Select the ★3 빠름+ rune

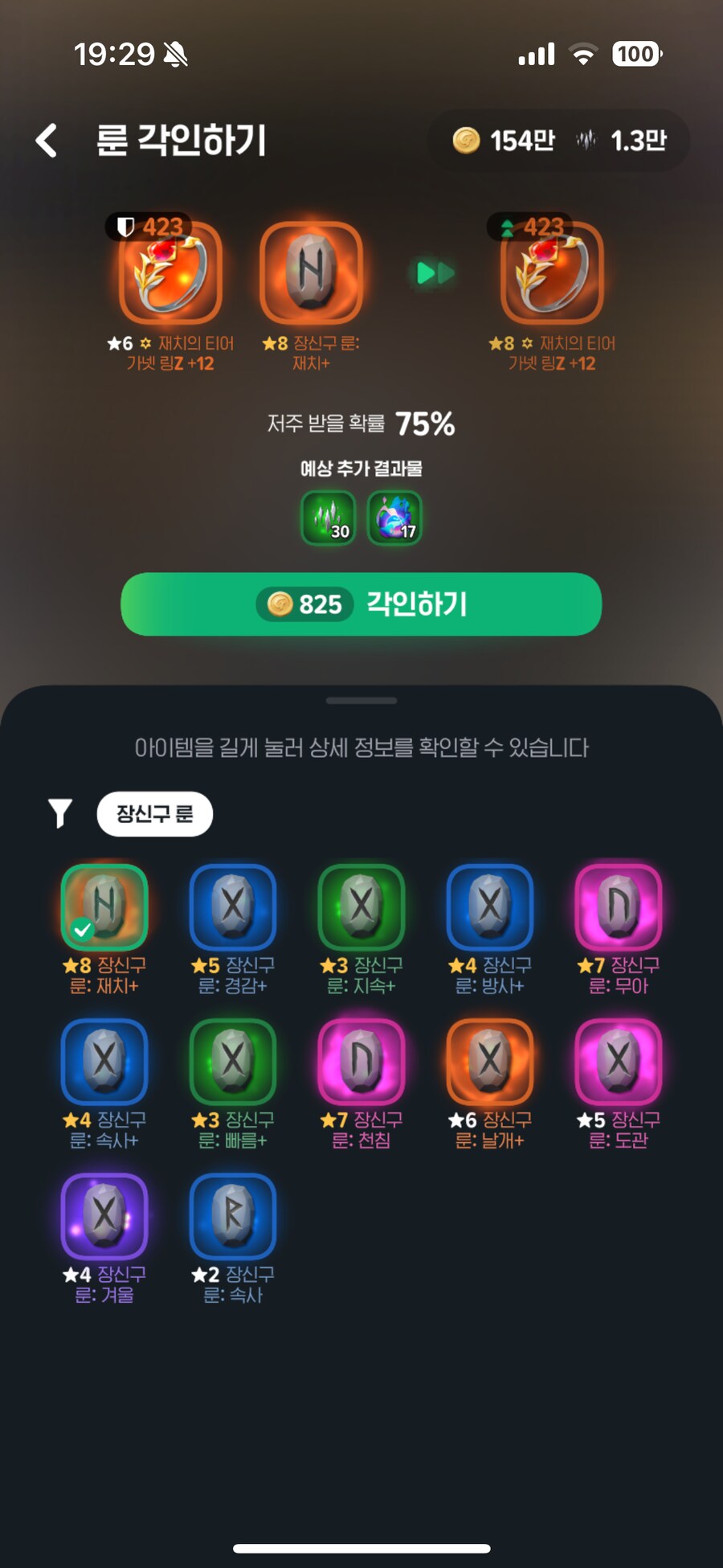(x=233, y=1061)
